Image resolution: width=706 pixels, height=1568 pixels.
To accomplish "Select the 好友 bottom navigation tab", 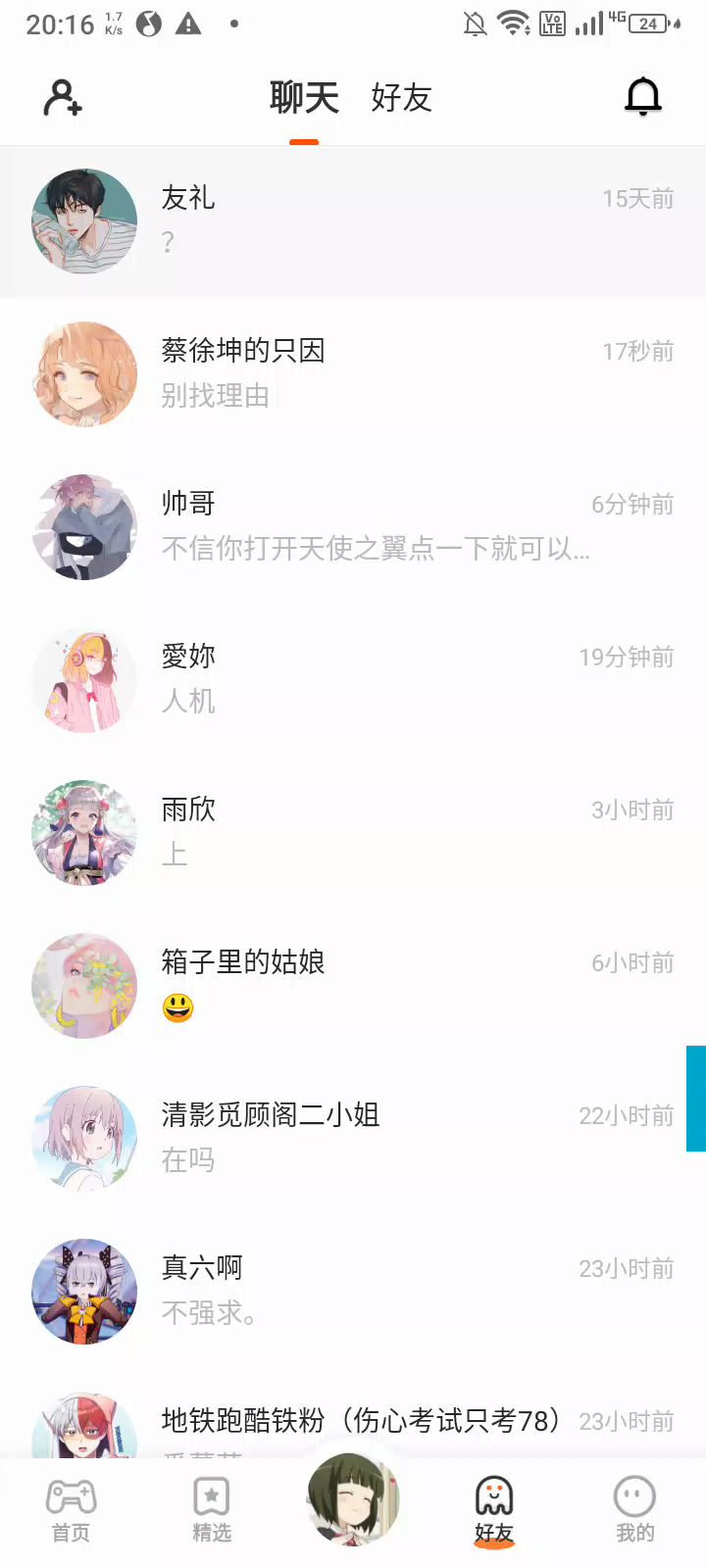I will (x=494, y=1511).
